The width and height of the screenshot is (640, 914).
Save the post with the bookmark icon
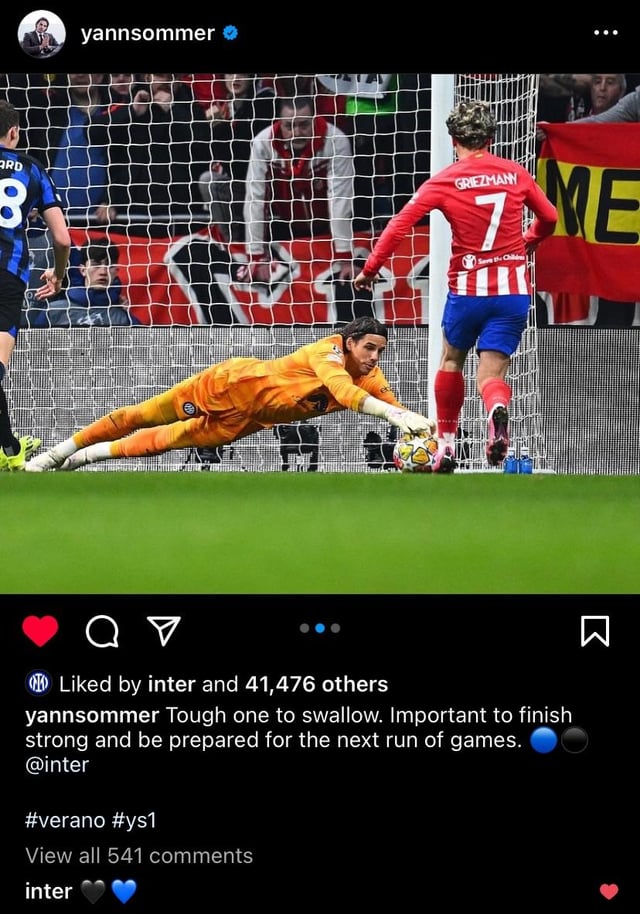594,630
